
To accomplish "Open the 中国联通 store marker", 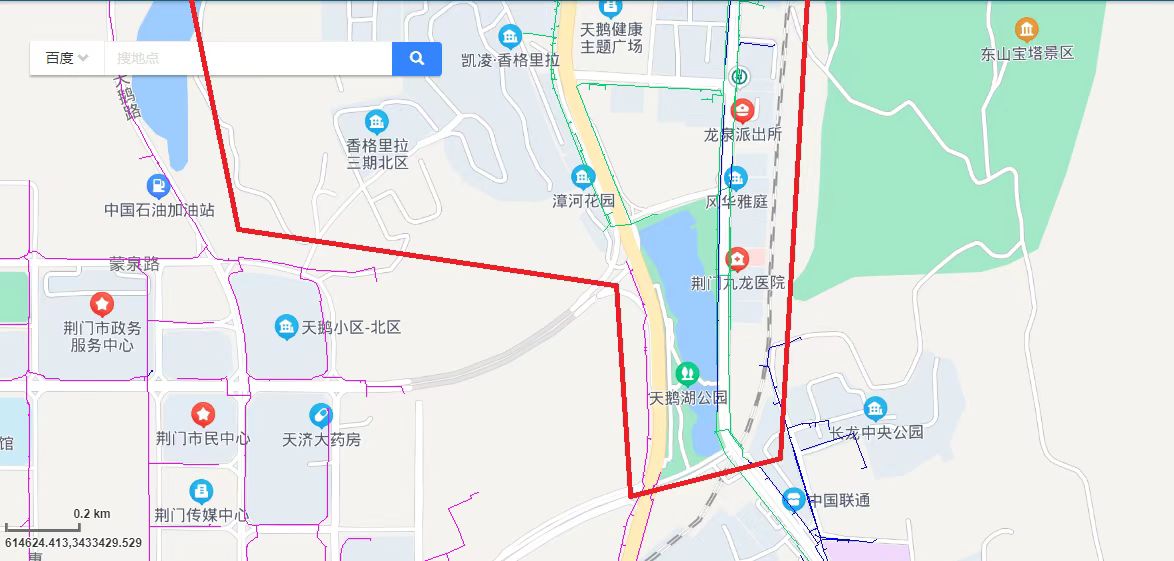I will 793,499.
